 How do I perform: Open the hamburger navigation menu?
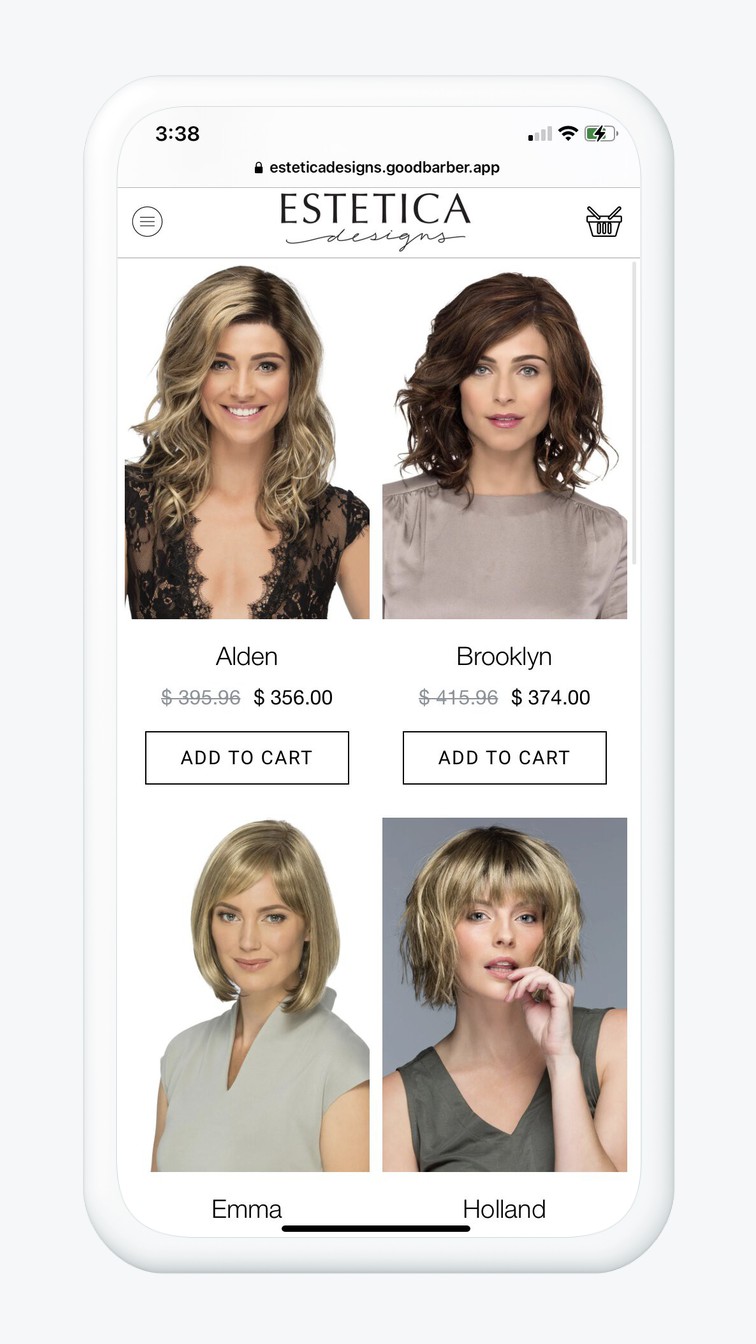[147, 221]
